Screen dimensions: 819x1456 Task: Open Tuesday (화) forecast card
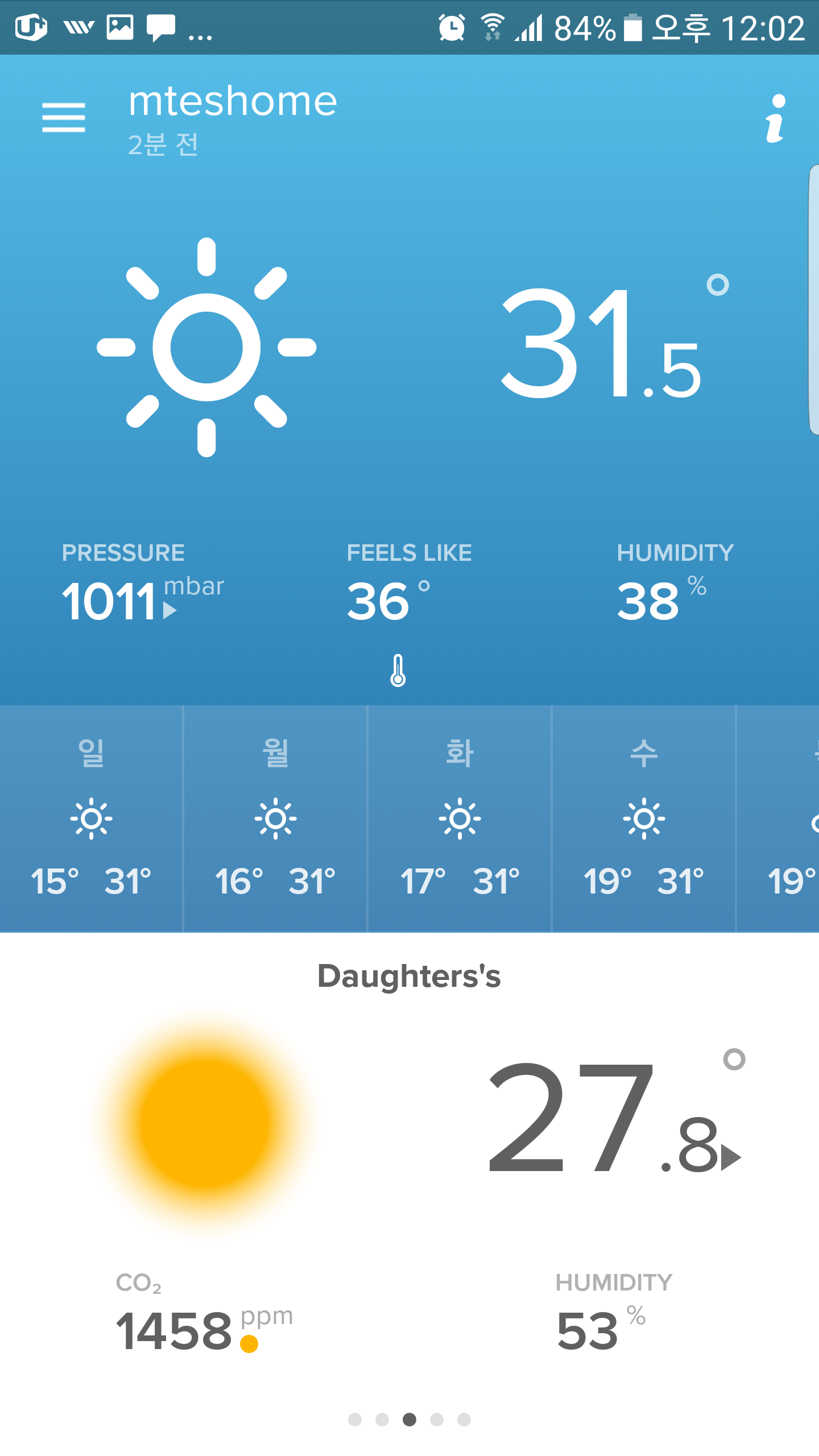460,818
